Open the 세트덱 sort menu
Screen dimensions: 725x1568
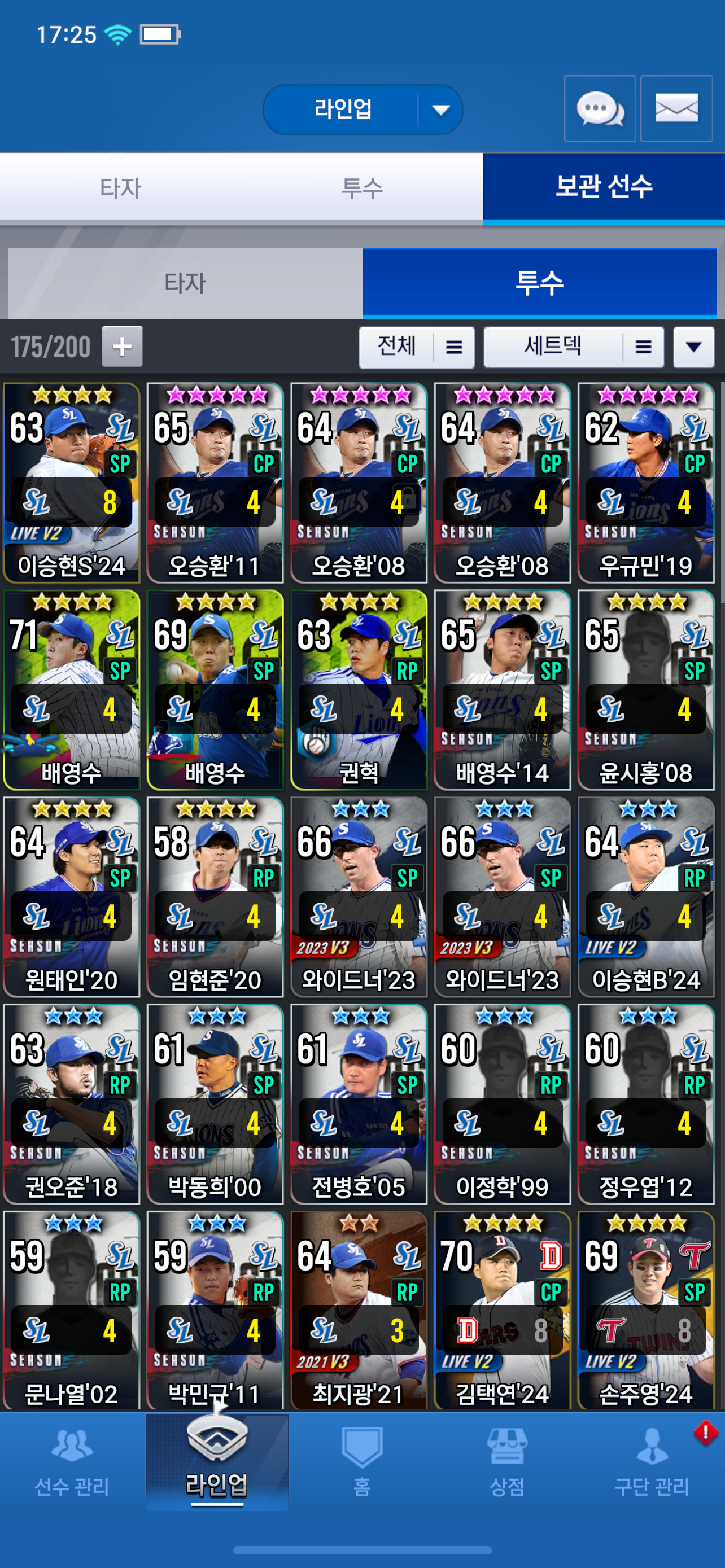click(x=573, y=347)
